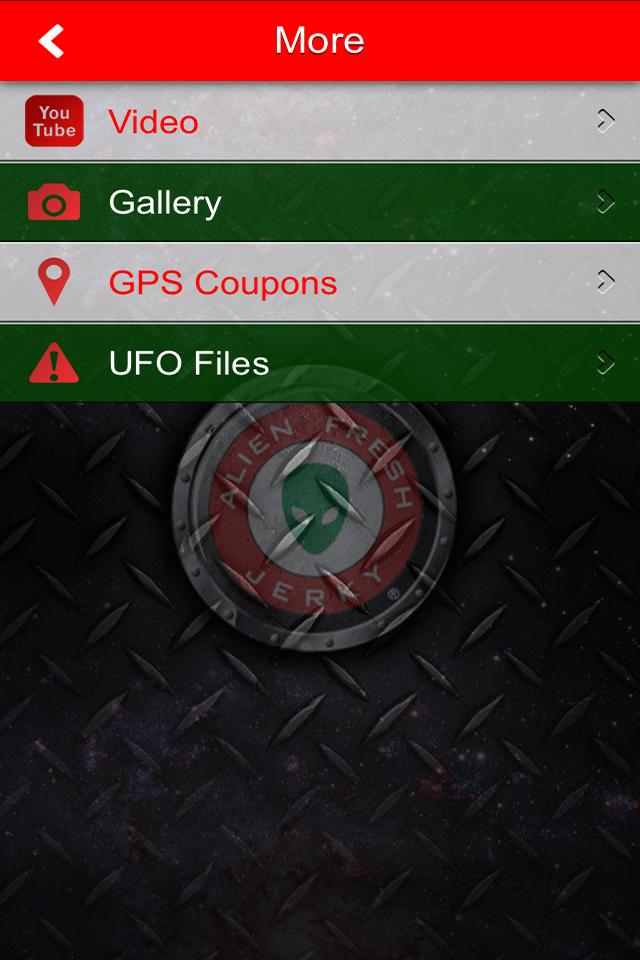The width and height of the screenshot is (640, 960).
Task: Go back using the header arrow
Action: 52,41
